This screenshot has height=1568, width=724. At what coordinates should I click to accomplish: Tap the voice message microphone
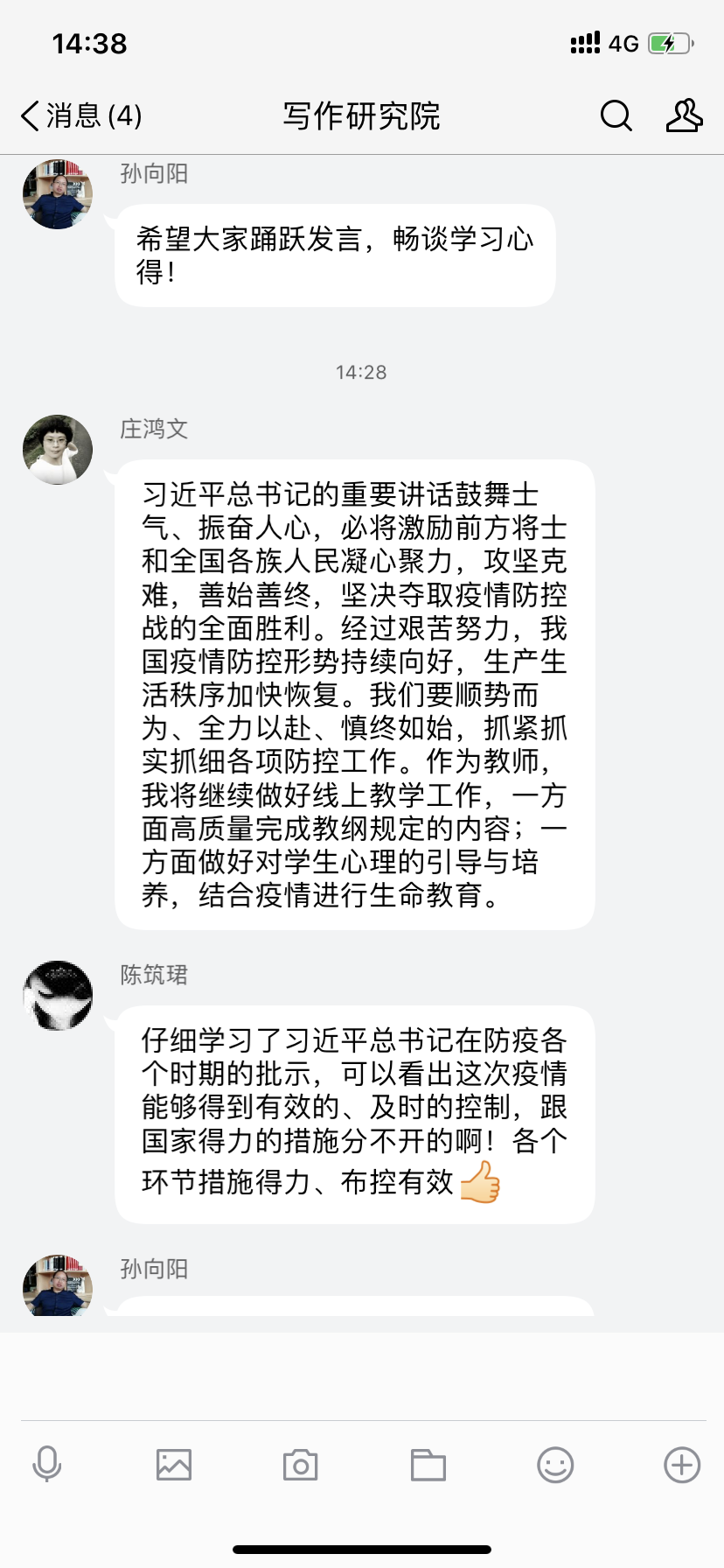pyautogui.click(x=47, y=1465)
